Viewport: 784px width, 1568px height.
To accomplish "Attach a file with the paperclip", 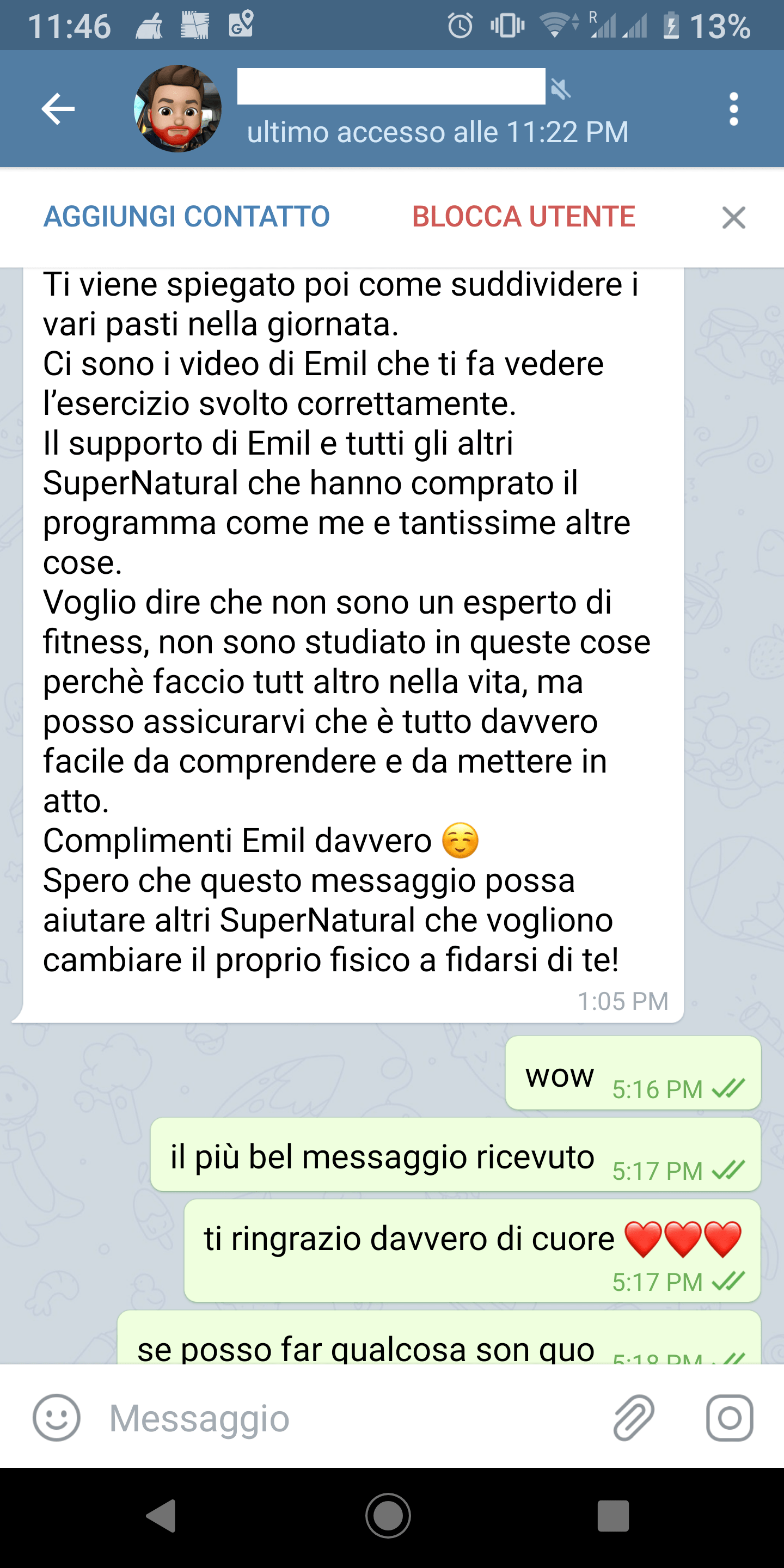I will [x=634, y=1418].
